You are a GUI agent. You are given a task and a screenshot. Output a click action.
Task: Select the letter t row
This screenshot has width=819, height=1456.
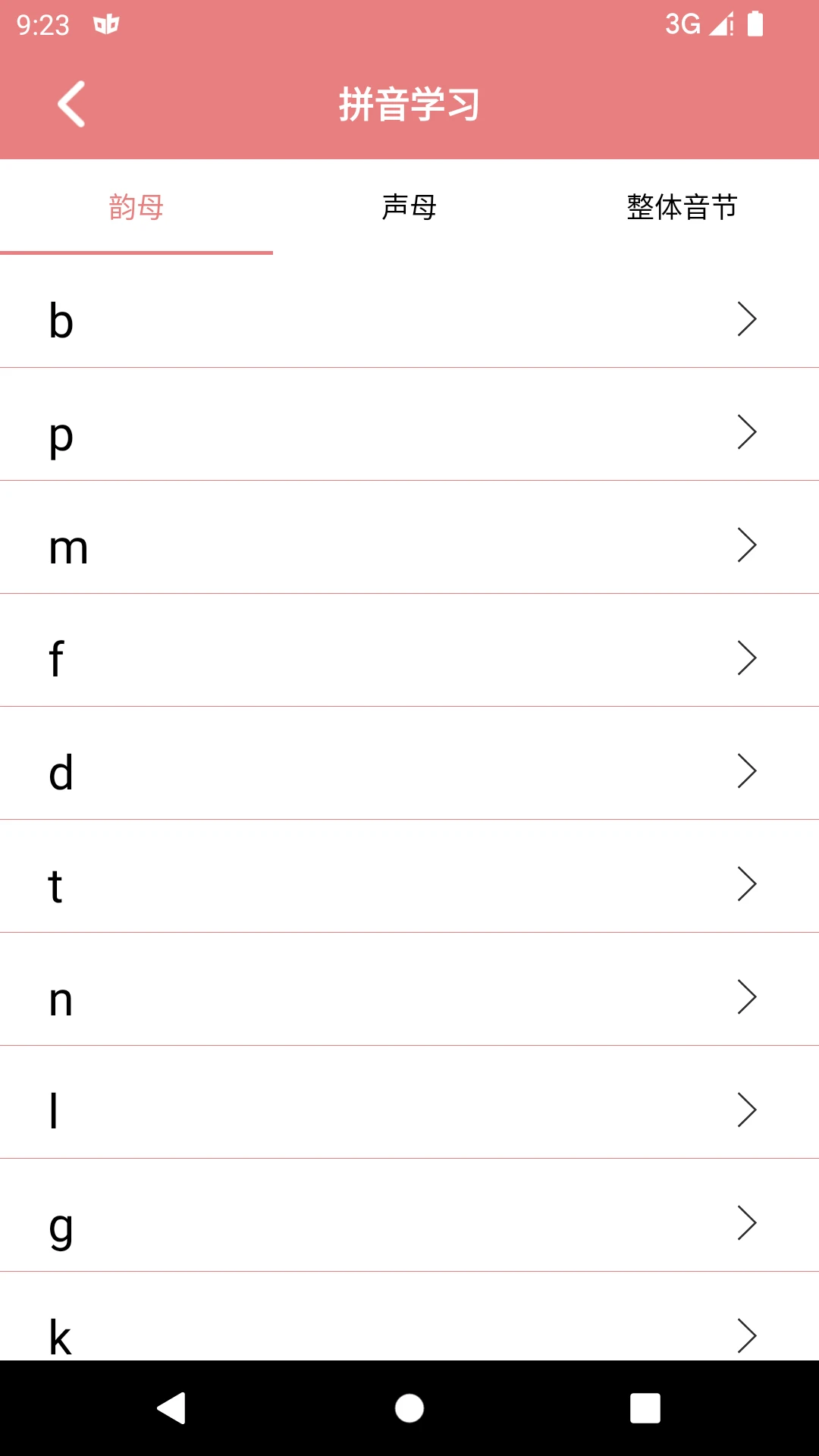click(409, 884)
